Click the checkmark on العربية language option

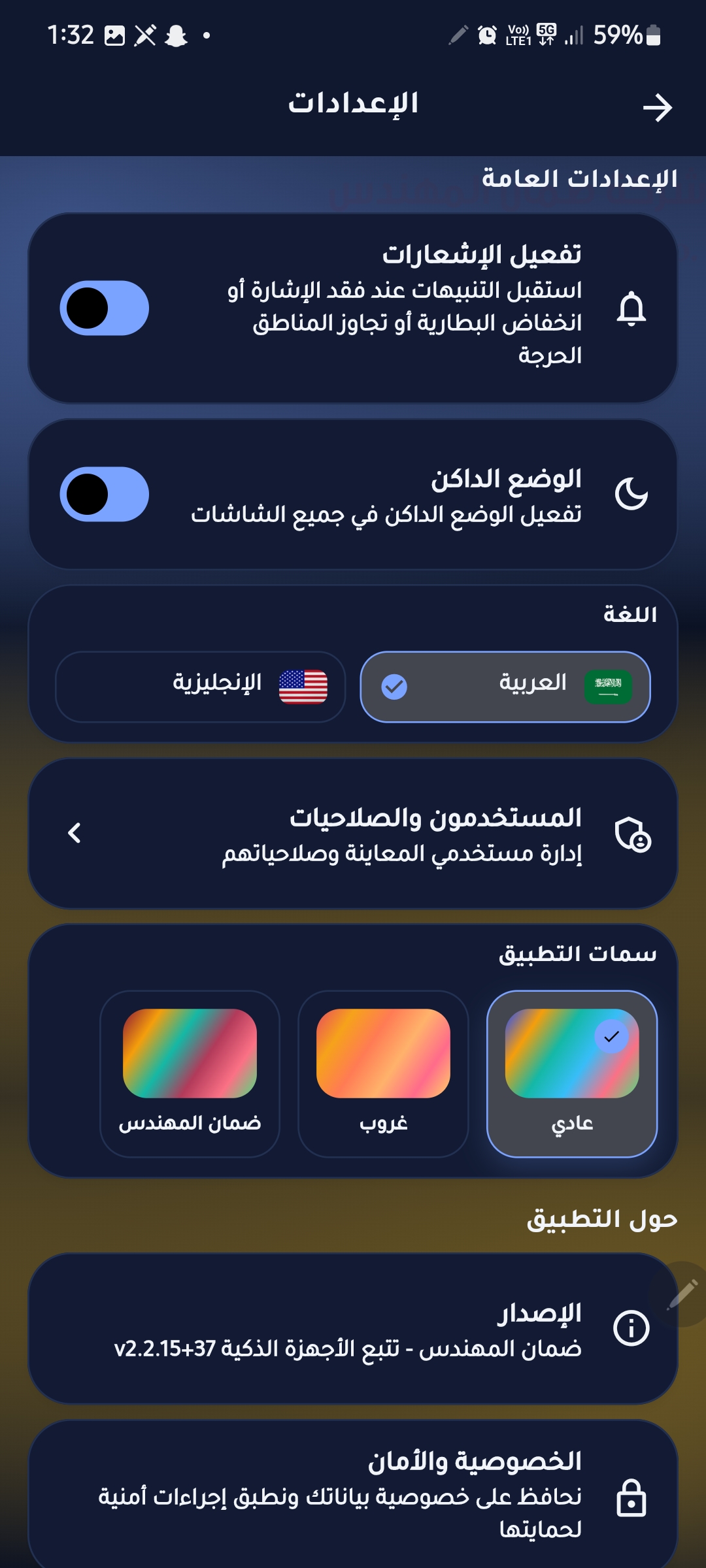(393, 686)
